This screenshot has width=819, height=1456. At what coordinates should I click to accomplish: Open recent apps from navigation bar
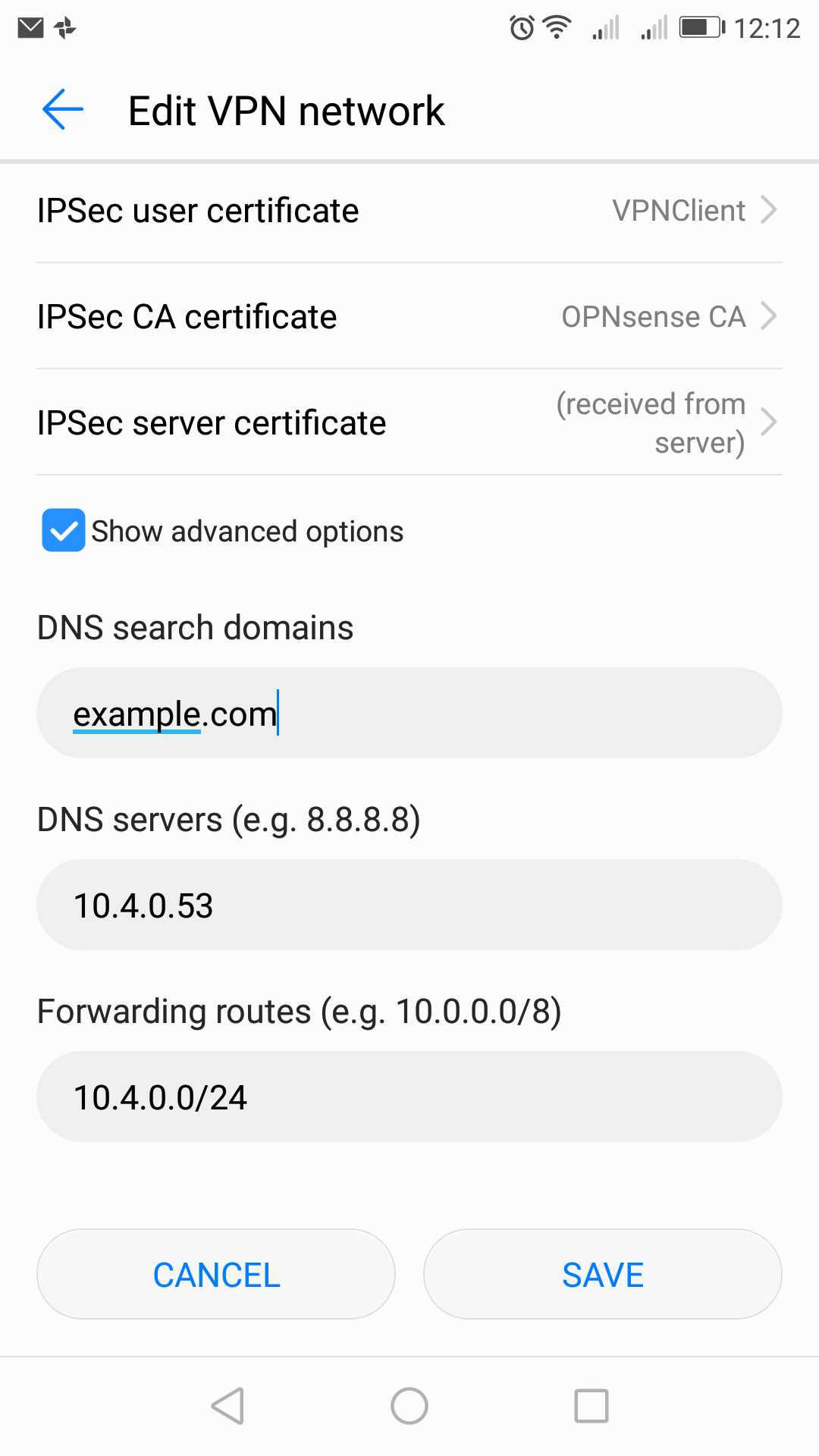(x=591, y=1406)
